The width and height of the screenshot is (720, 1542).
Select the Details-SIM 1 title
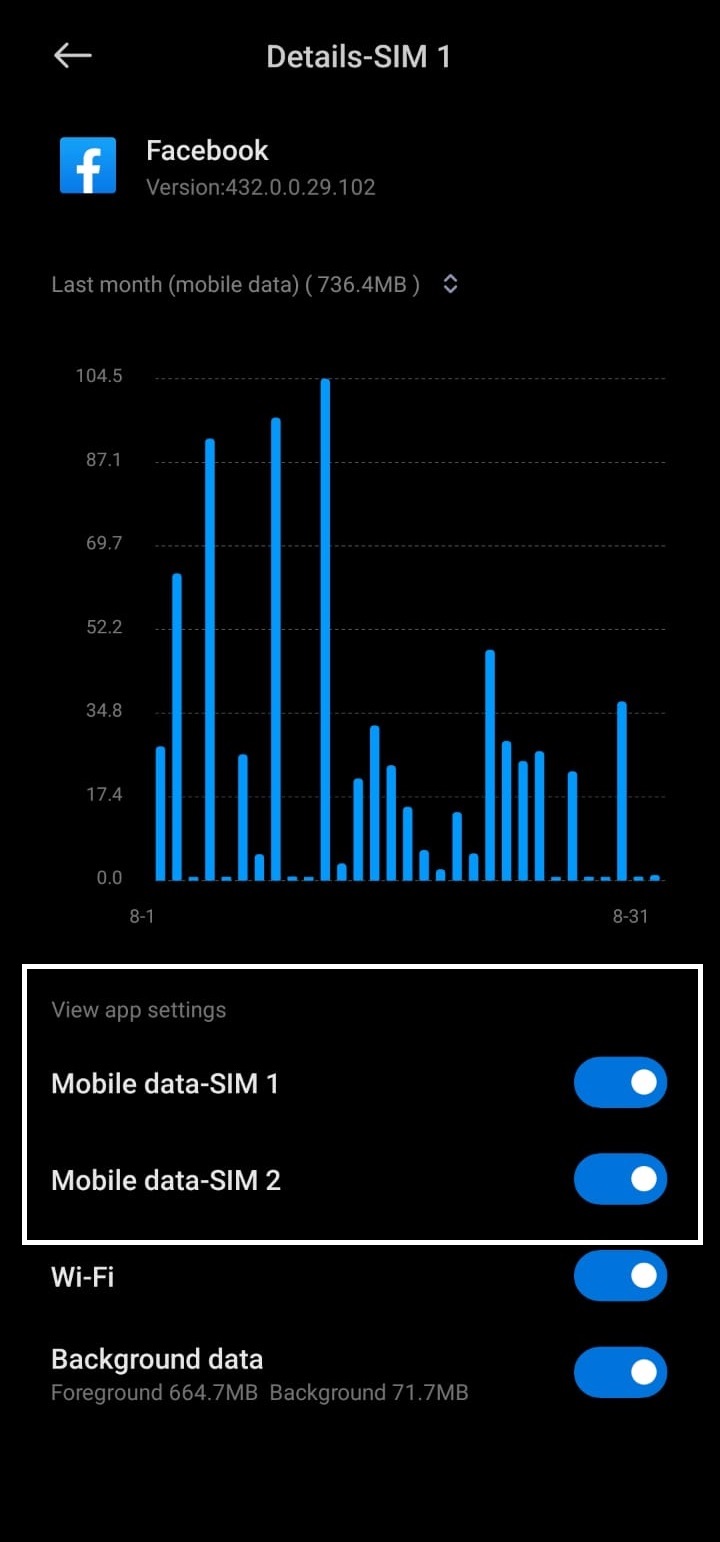359,56
